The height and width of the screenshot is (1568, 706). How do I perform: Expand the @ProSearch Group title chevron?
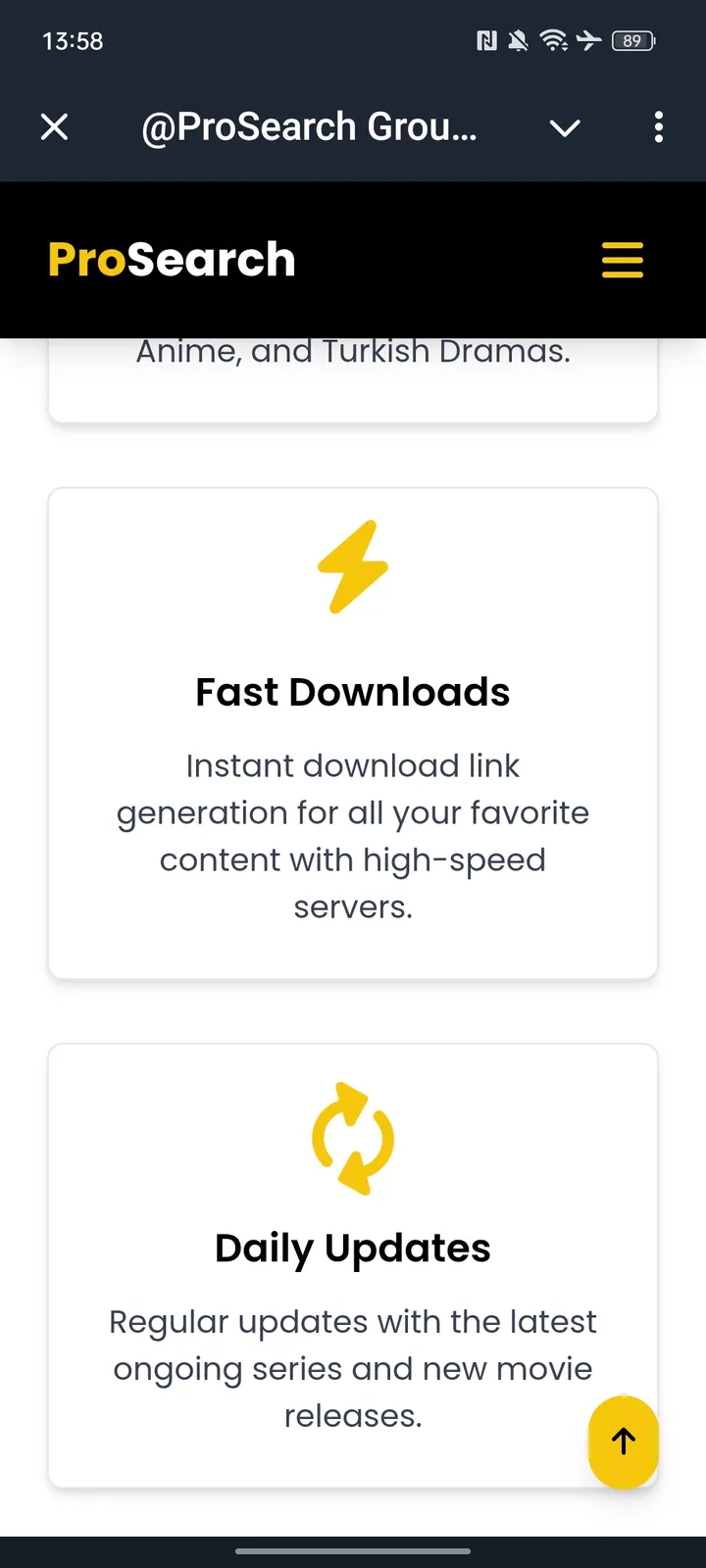click(565, 127)
